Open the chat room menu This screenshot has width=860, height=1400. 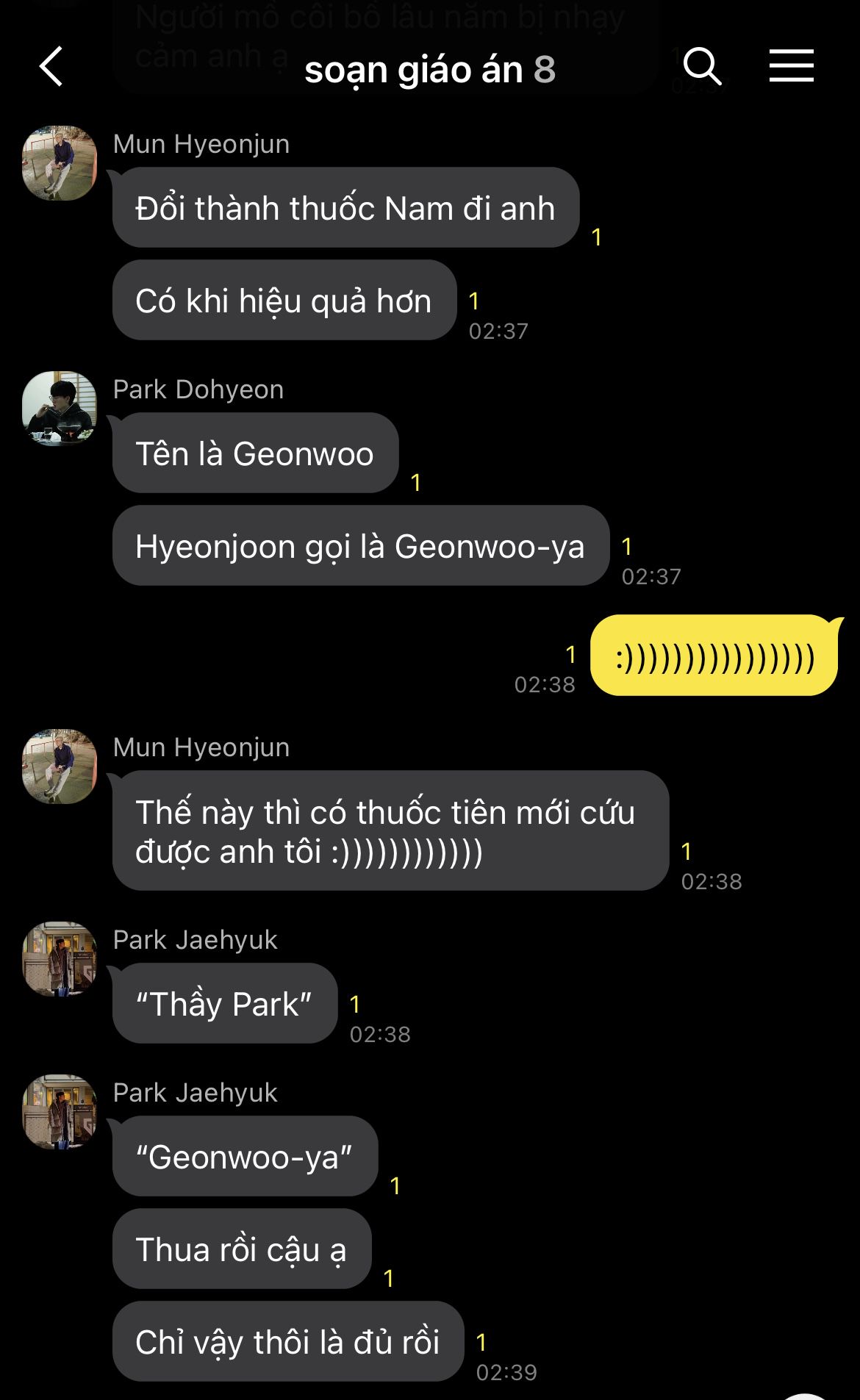point(791,67)
